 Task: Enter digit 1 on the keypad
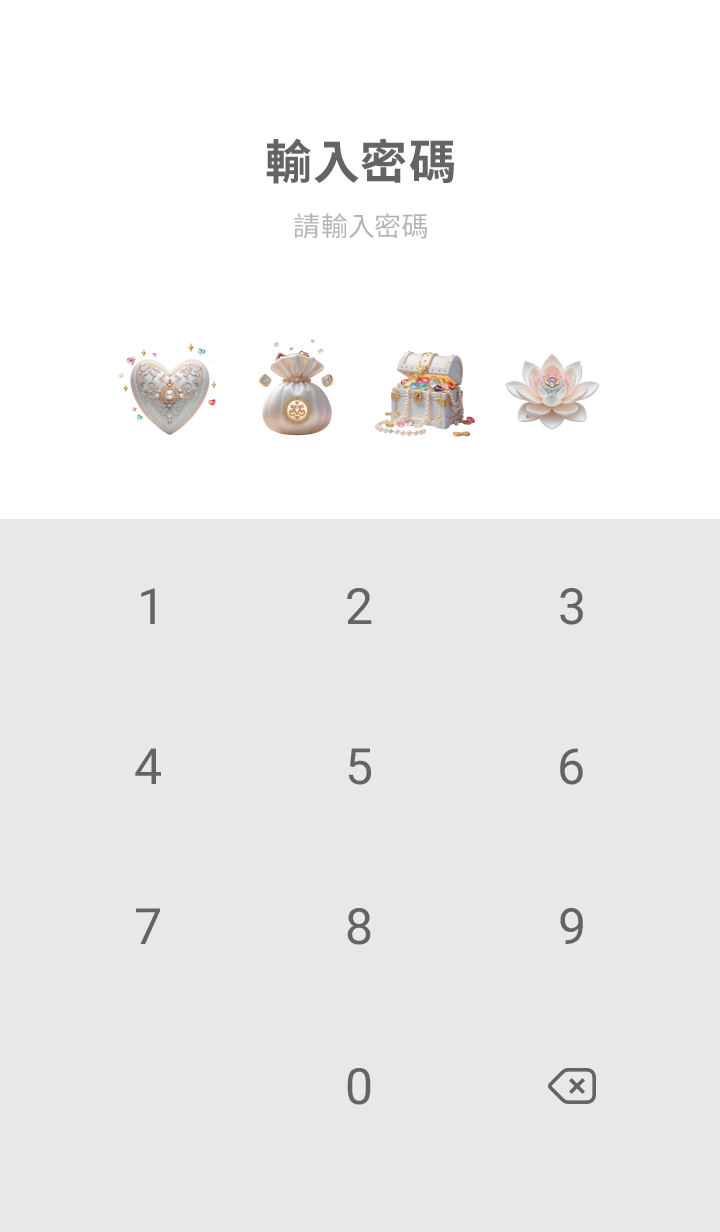(149, 607)
